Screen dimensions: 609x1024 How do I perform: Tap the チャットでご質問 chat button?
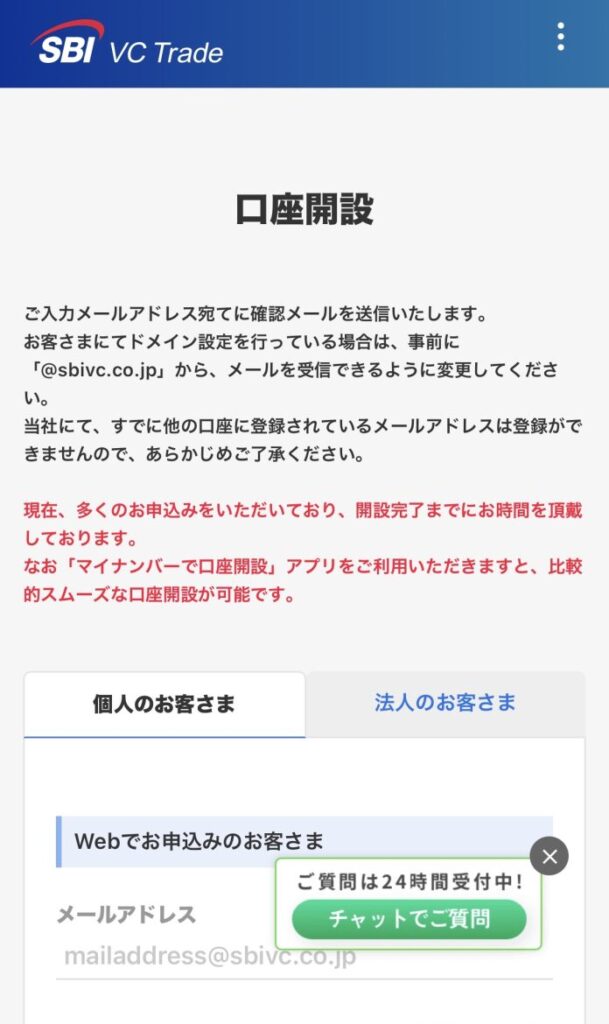click(408, 919)
